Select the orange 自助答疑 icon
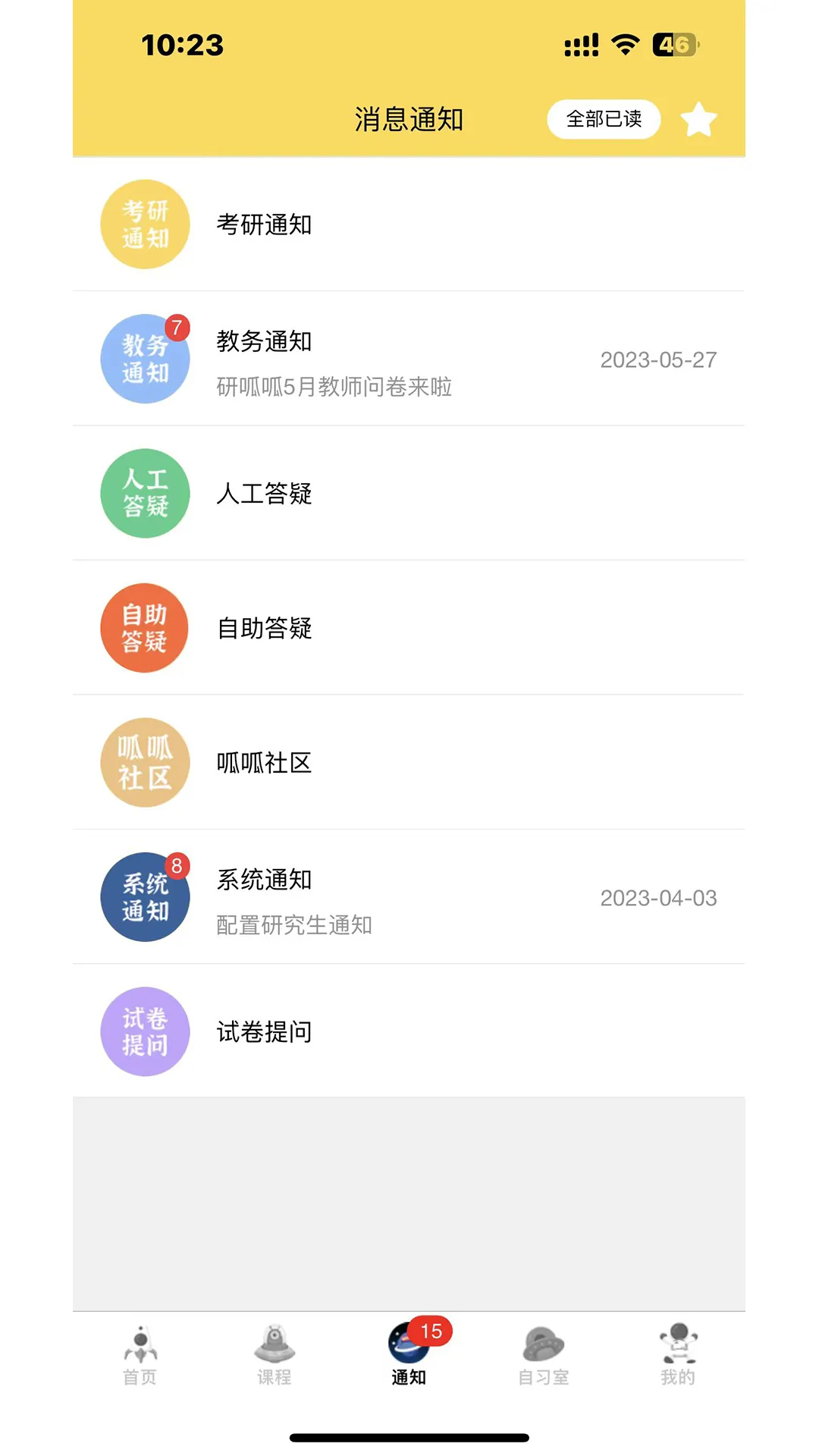 tap(143, 629)
